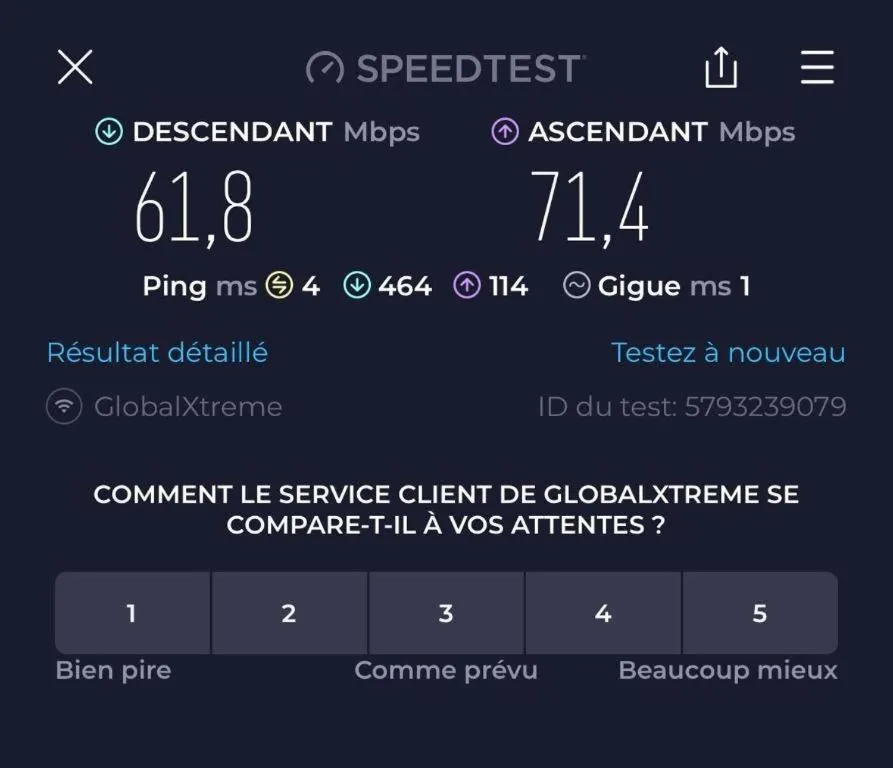This screenshot has height=768, width=893.
Task: Rate customer service 1 Bien pire
Action: [x=132, y=613]
